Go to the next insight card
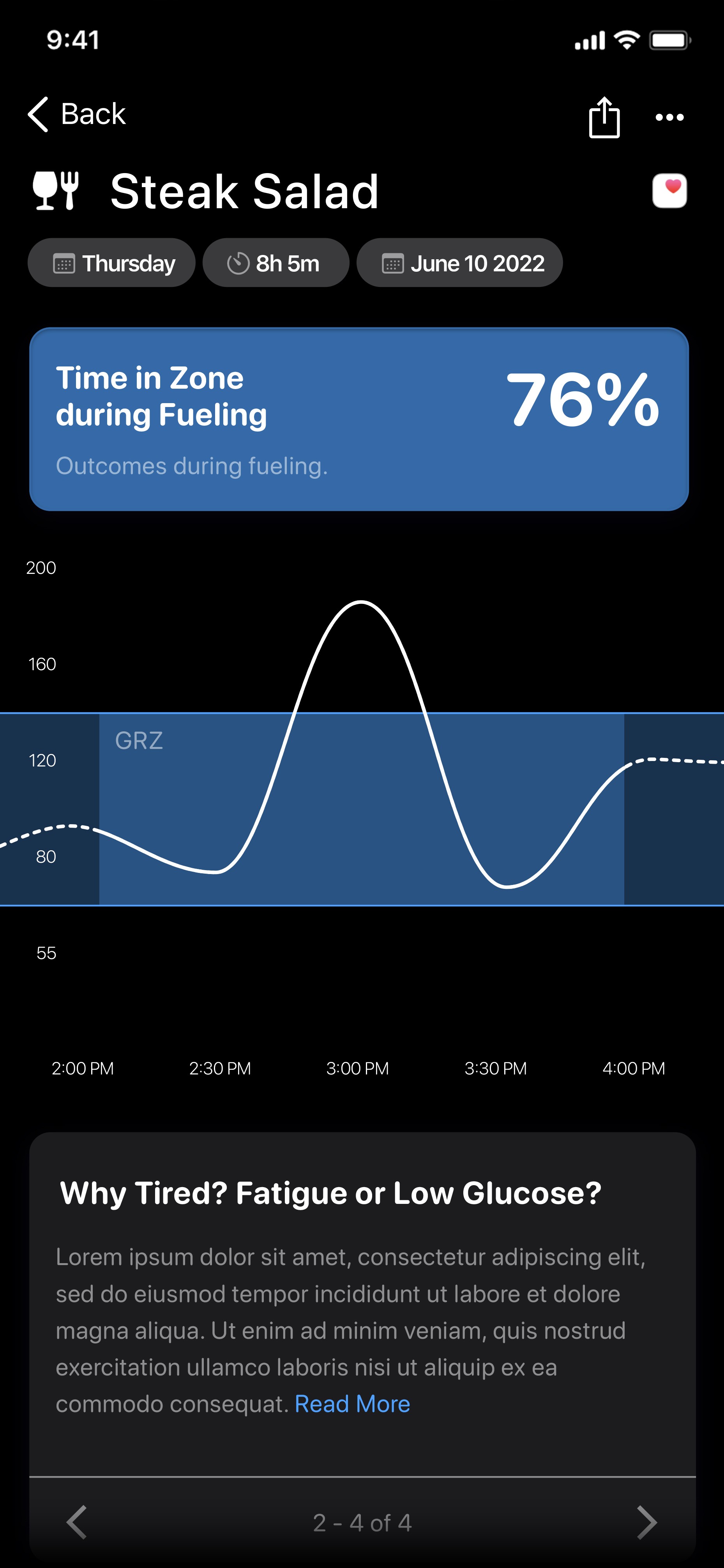The image size is (724, 1568). [x=646, y=1522]
